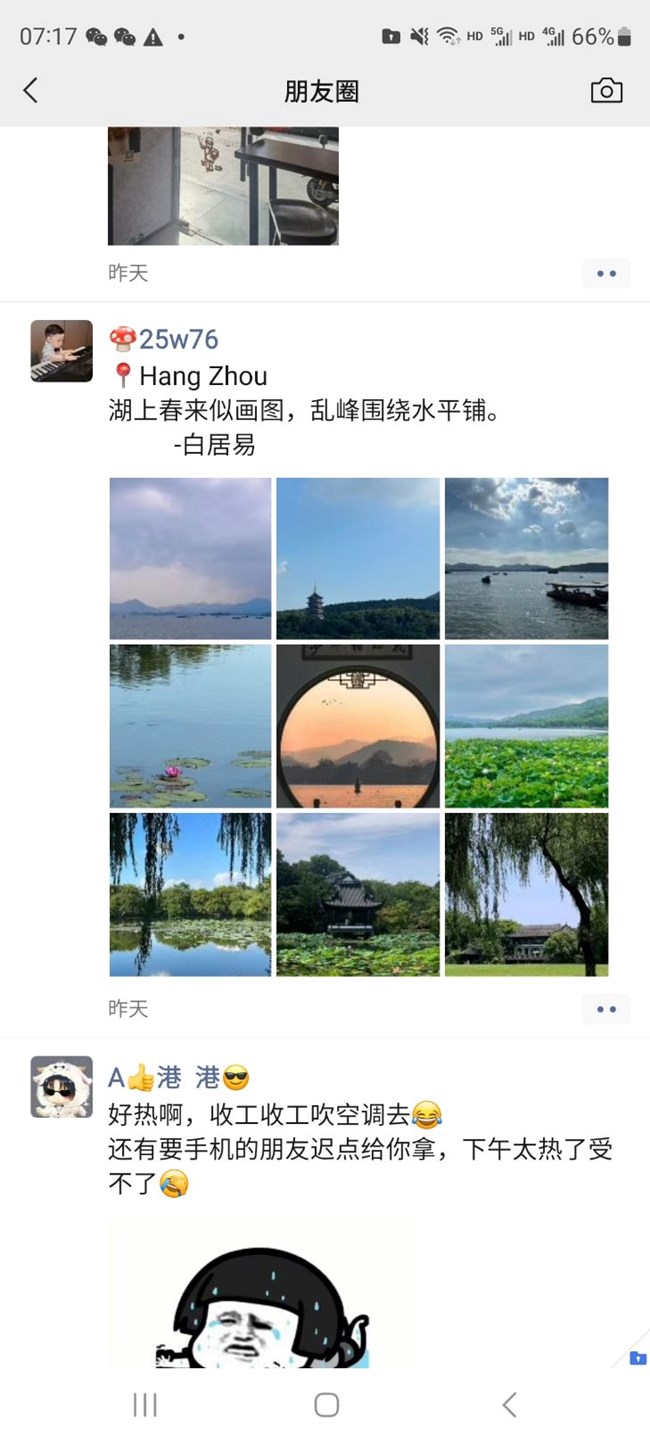Open the avatar of A港 港

point(61,1087)
